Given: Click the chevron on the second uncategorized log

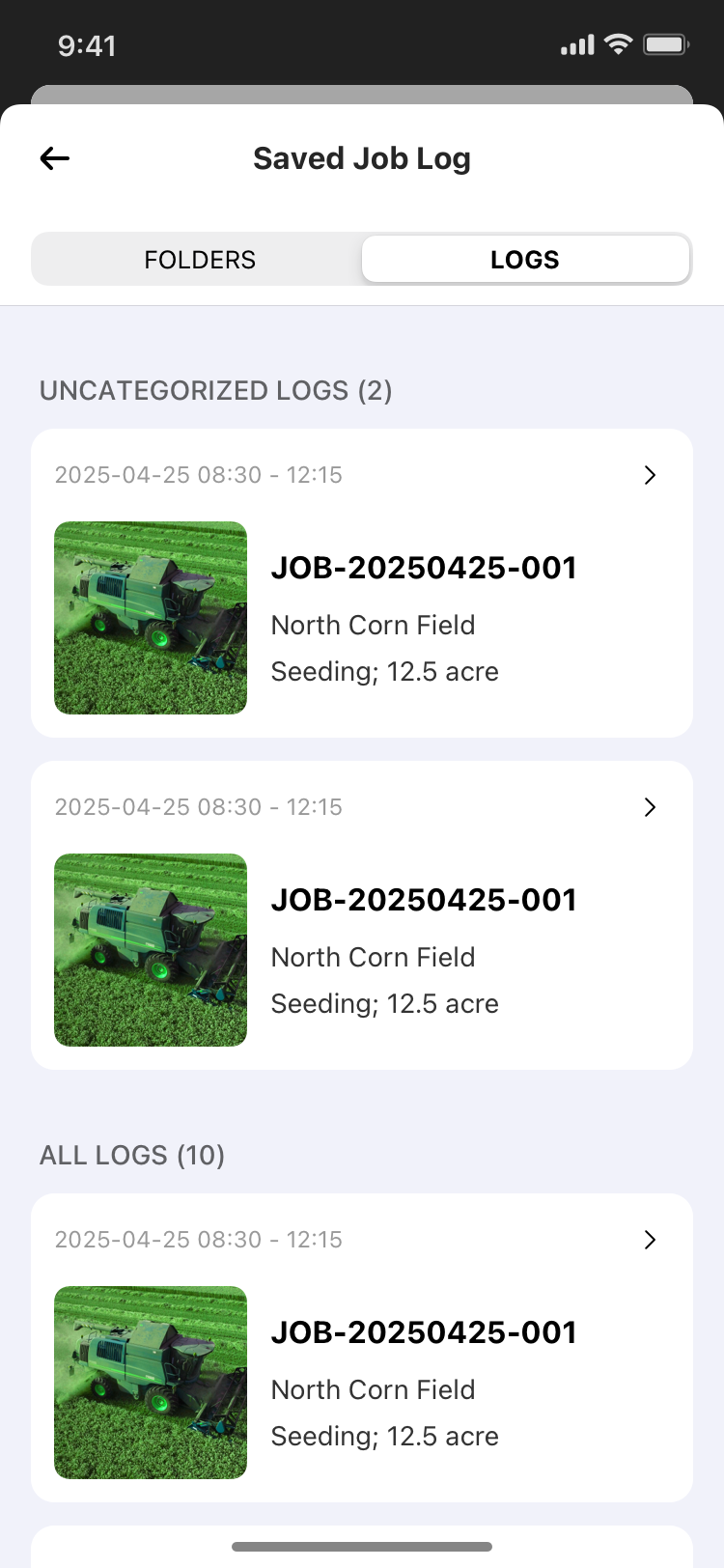Looking at the screenshot, I should coord(650,807).
